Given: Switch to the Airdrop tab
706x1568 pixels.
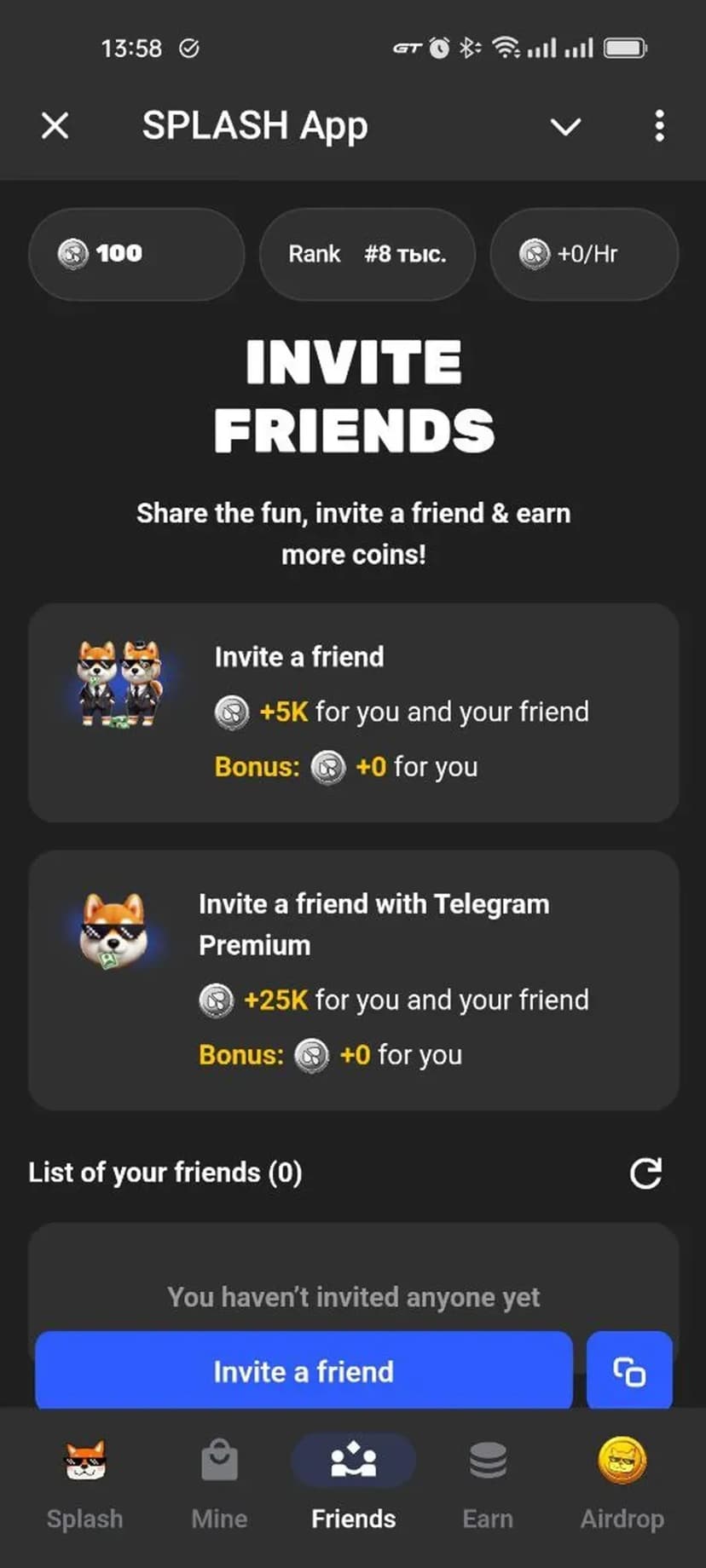Looking at the screenshot, I should (x=622, y=1483).
